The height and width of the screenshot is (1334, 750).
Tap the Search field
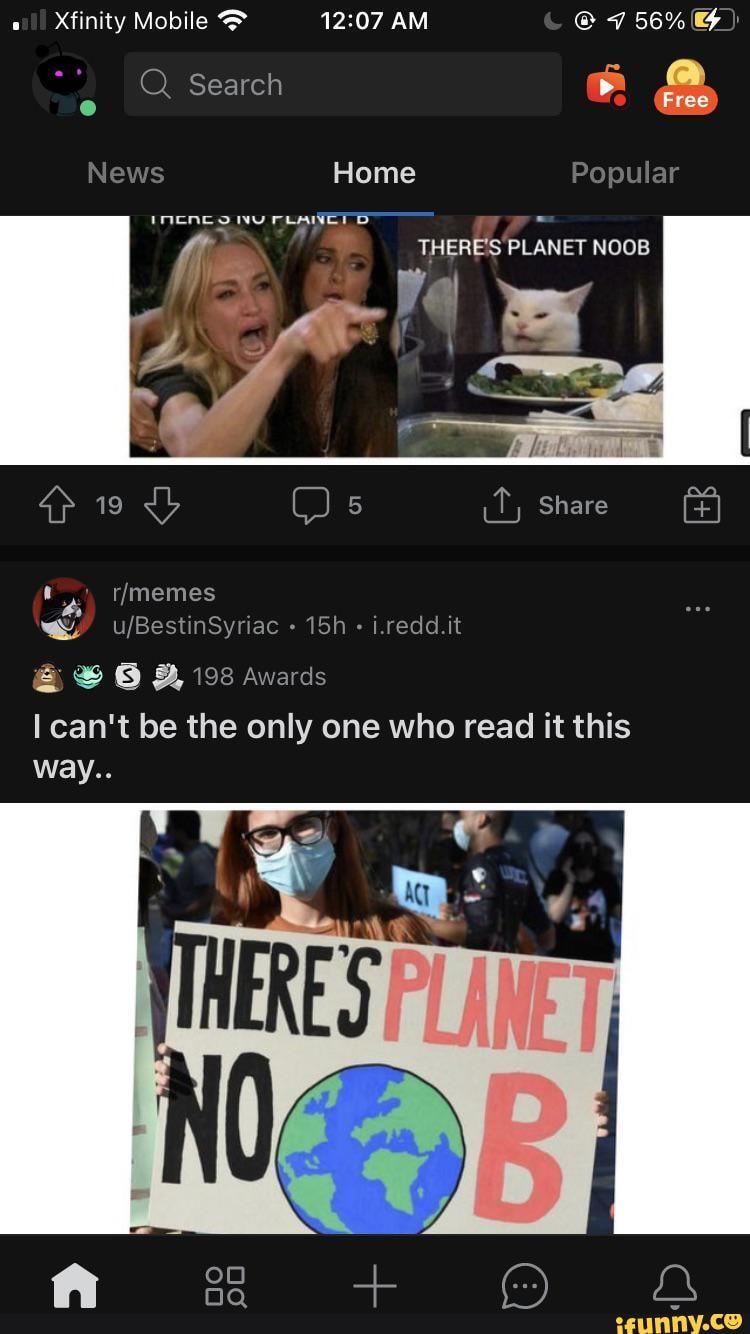[342, 85]
